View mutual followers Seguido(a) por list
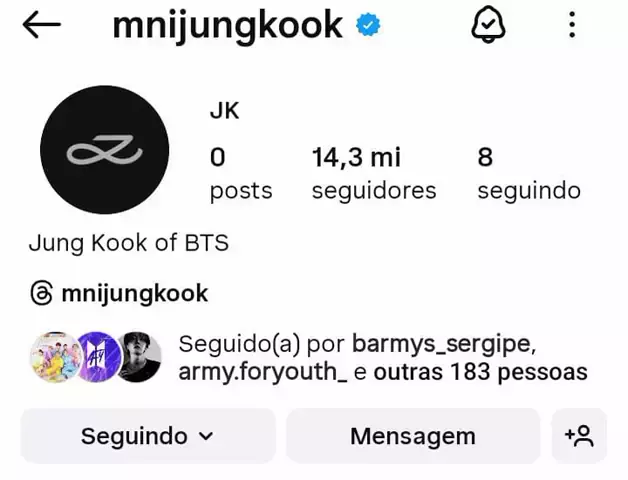This screenshot has height=480, width=628. (382, 358)
